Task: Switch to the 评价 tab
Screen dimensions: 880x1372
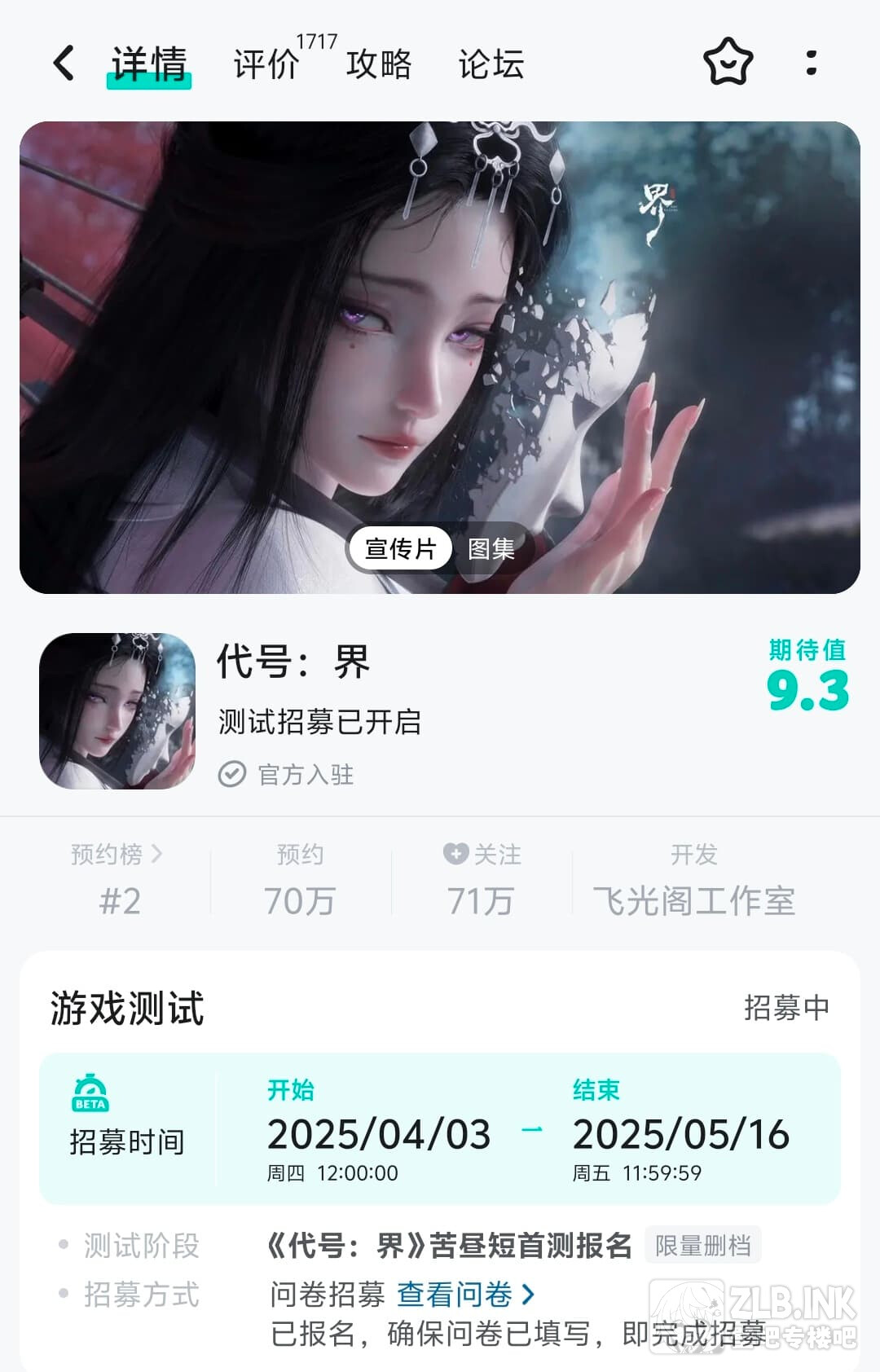Action: pos(266,64)
